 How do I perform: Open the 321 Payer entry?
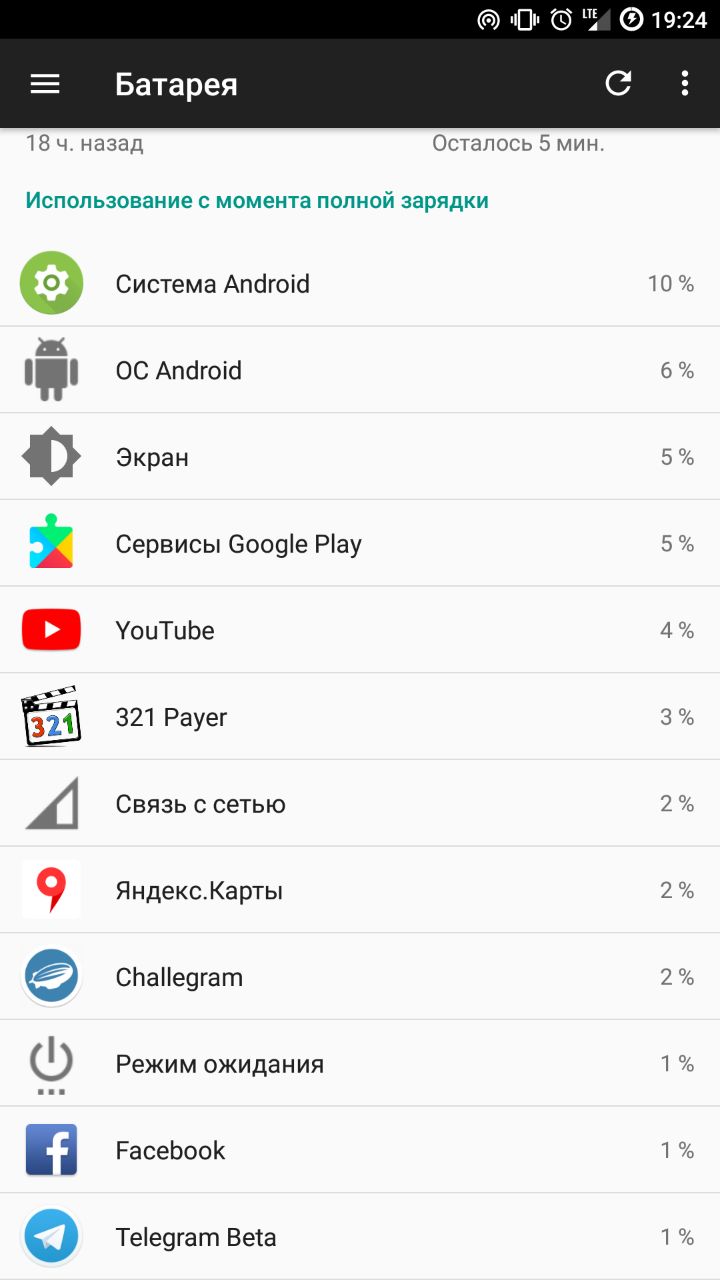point(360,717)
